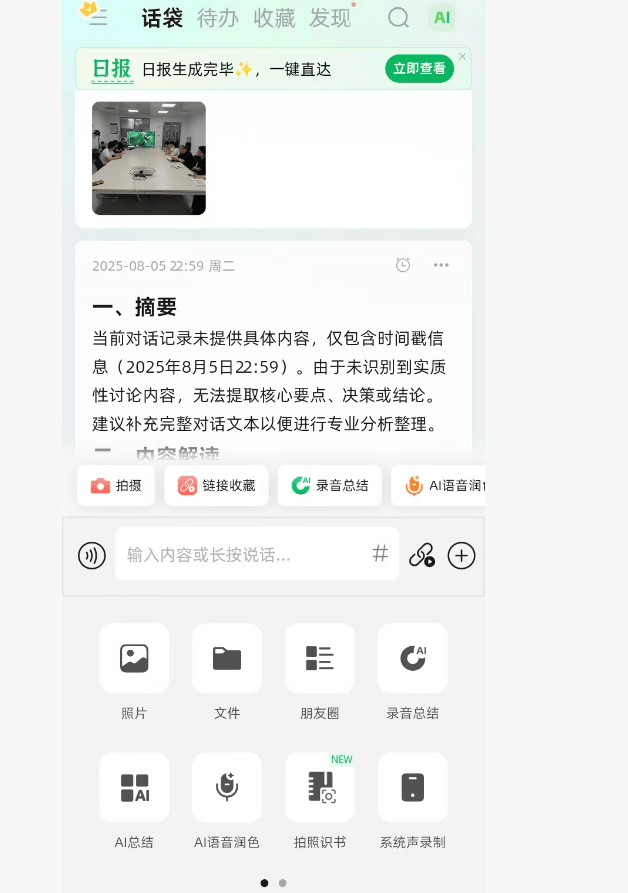Select 文件 to attach a file

point(227,659)
